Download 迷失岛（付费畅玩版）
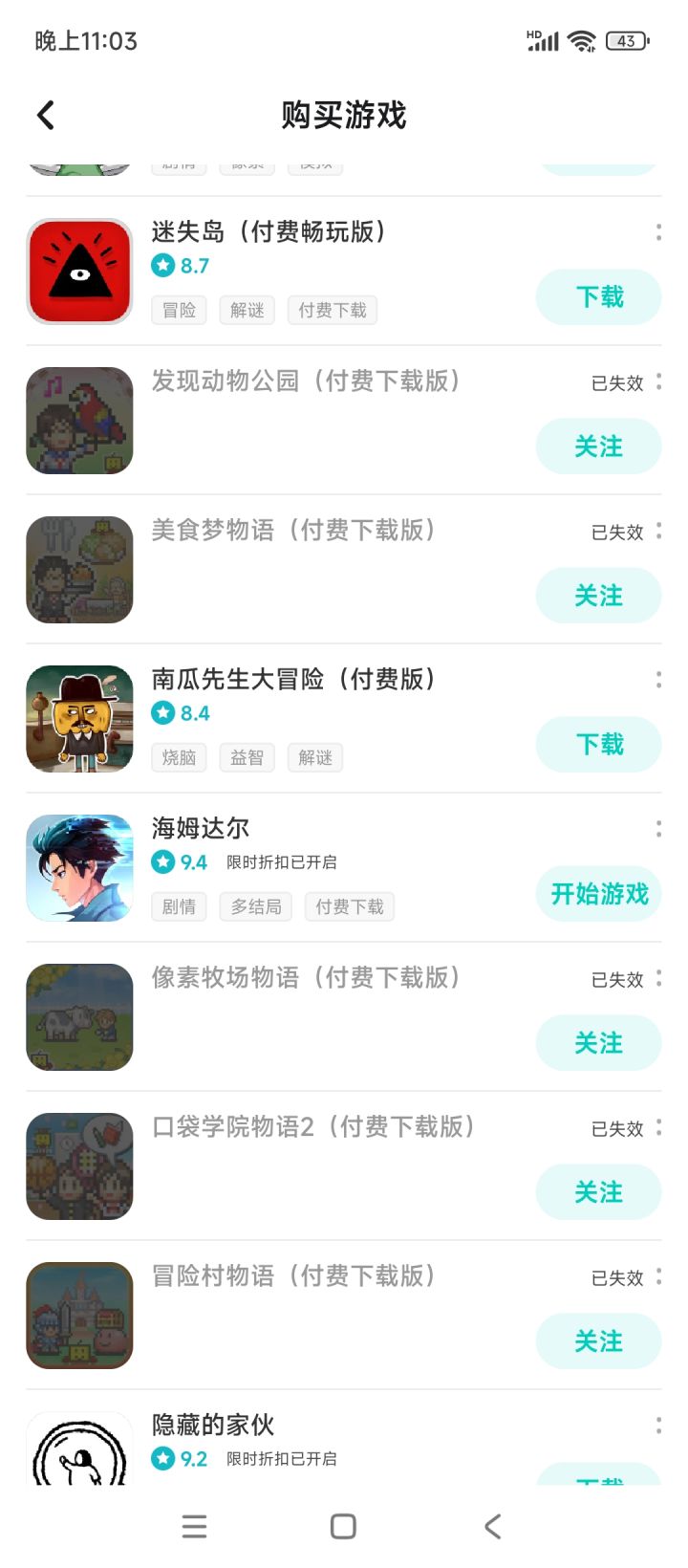The width and height of the screenshot is (688, 1568). [x=598, y=297]
